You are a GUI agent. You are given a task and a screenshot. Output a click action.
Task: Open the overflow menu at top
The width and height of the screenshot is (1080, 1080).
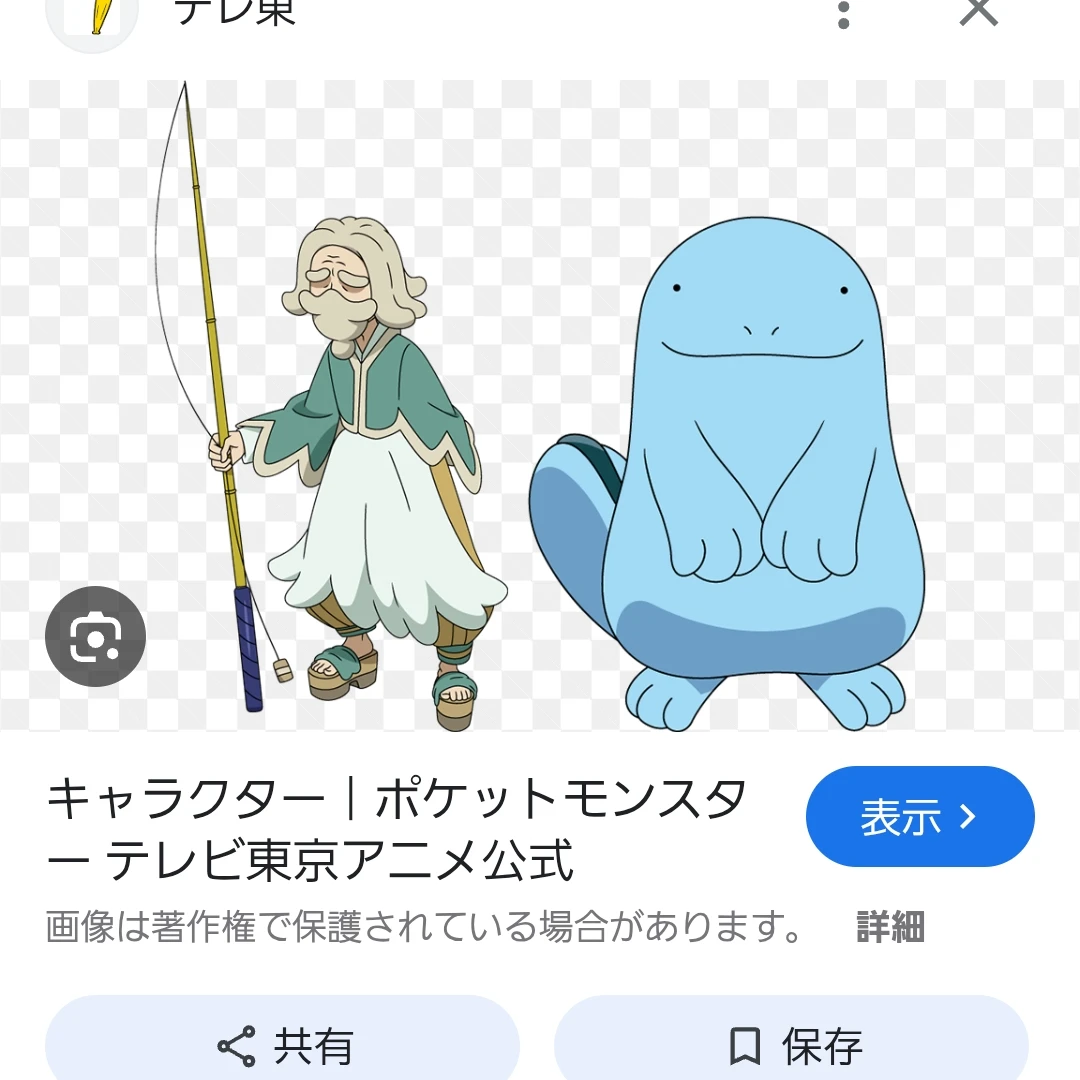(x=844, y=13)
